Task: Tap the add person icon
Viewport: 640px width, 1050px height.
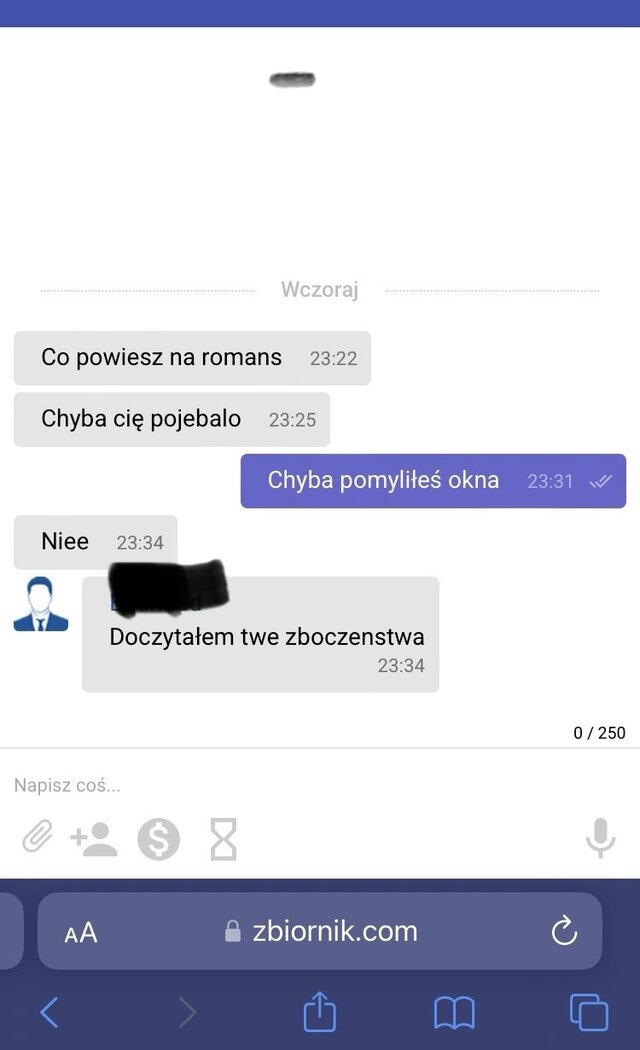Action: [94, 838]
